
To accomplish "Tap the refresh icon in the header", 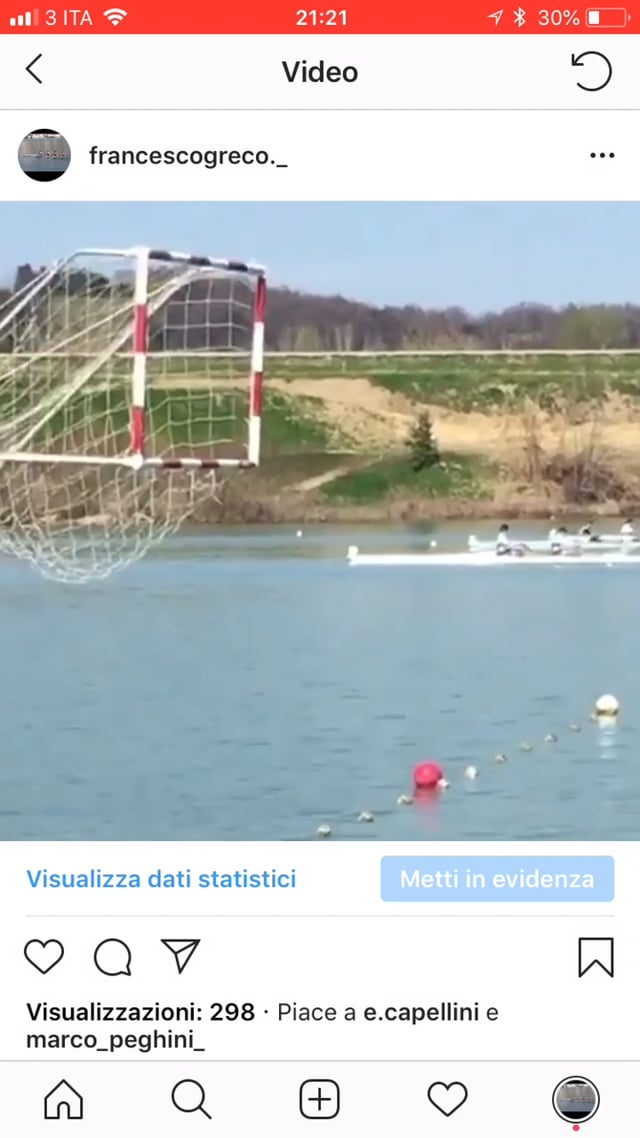I will coord(591,71).
